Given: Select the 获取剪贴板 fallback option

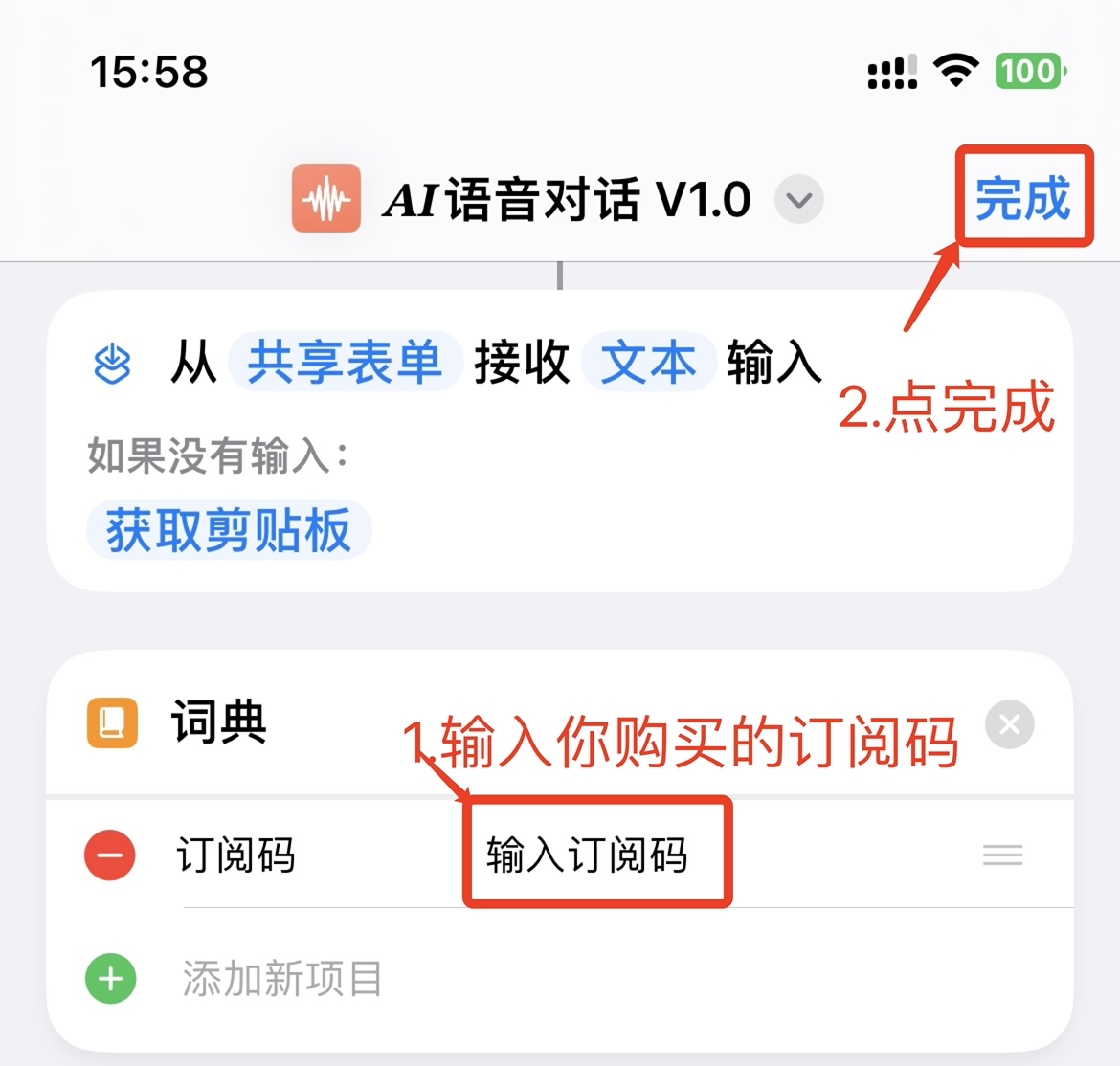Looking at the screenshot, I should click(229, 529).
